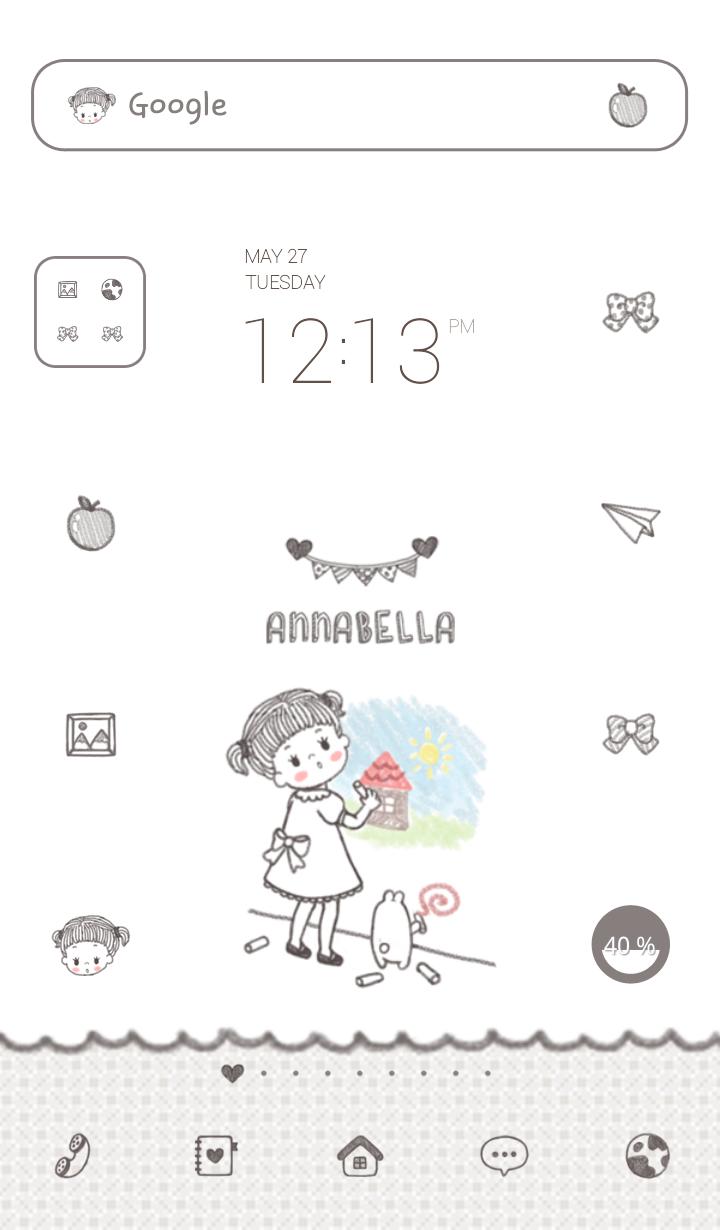Open the phone dialer in the dock
Image resolution: width=720 pixels, height=1230 pixels.
[72, 1156]
